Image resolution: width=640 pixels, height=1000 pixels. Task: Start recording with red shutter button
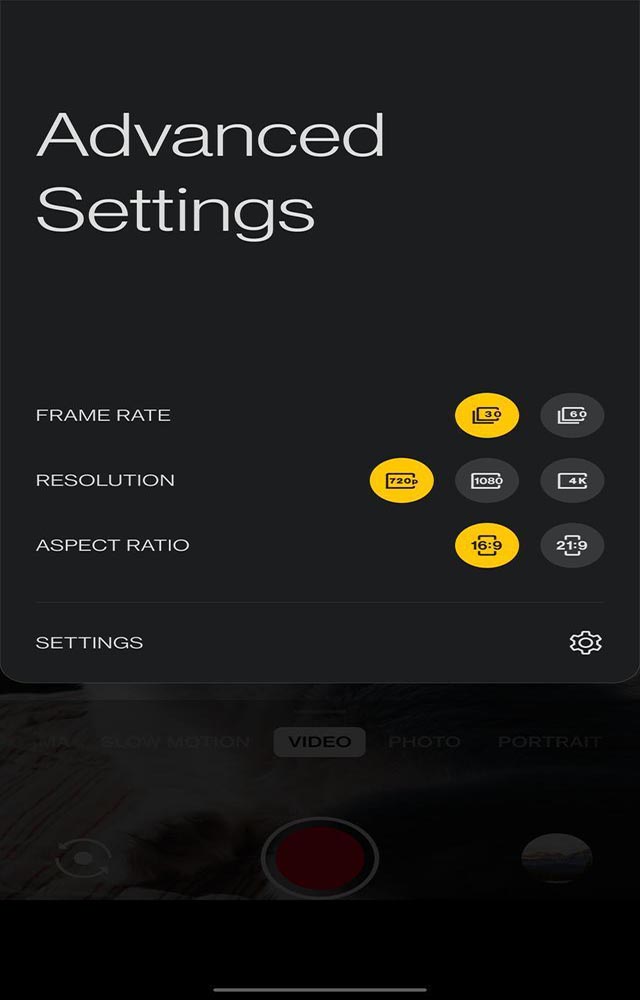tap(320, 858)
